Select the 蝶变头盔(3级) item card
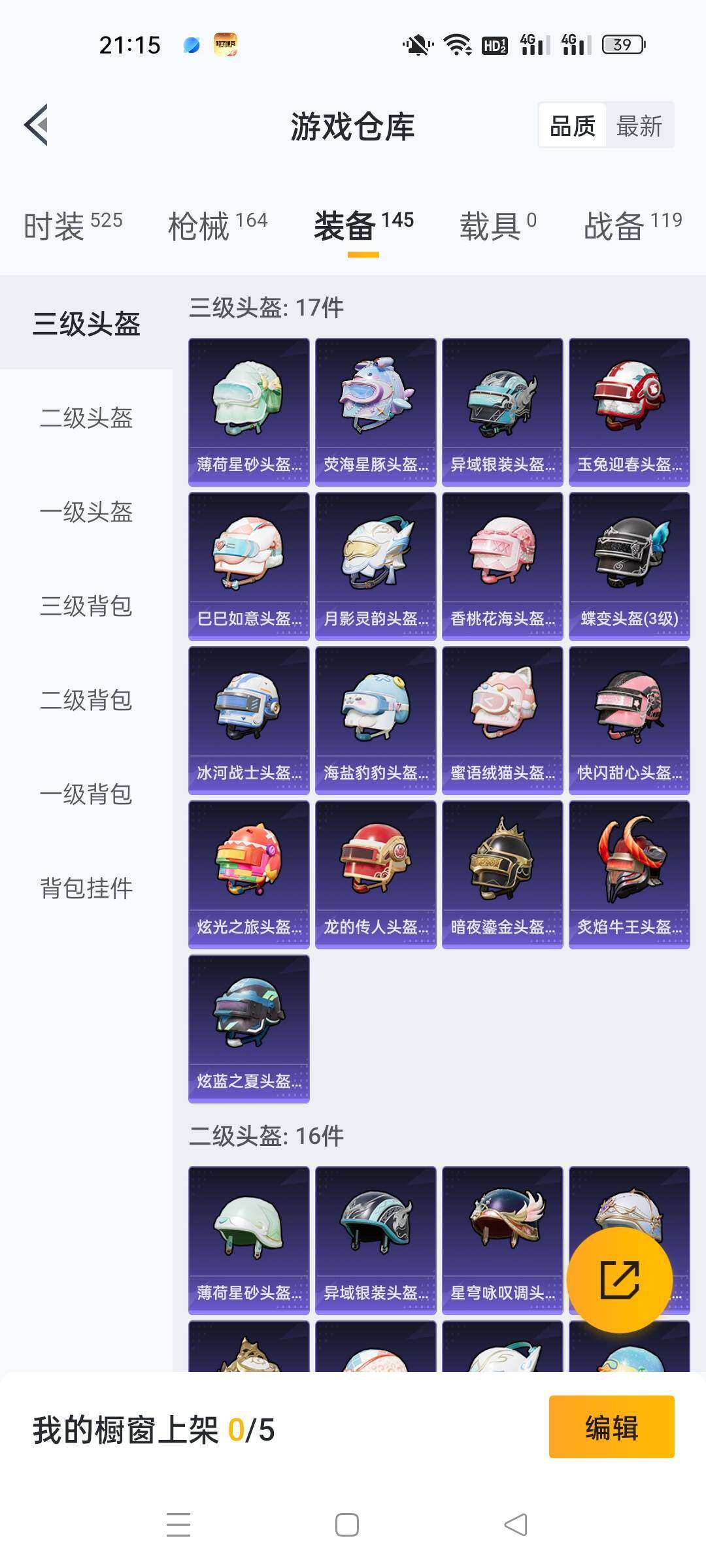Viewport: 706px width, 1568px height. pos(630,563)
